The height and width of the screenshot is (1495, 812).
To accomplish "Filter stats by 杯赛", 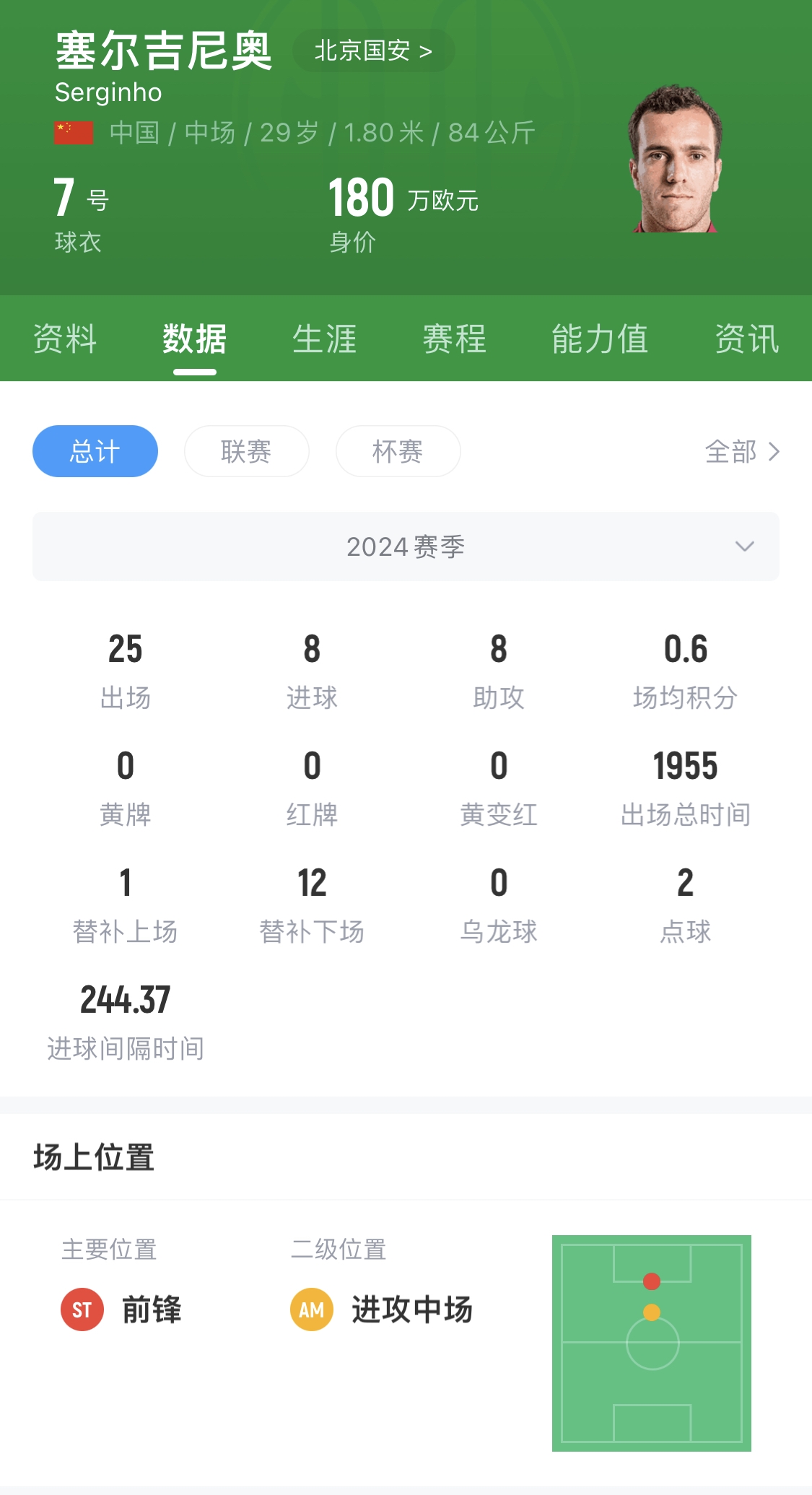I will [x=398, y=452].
